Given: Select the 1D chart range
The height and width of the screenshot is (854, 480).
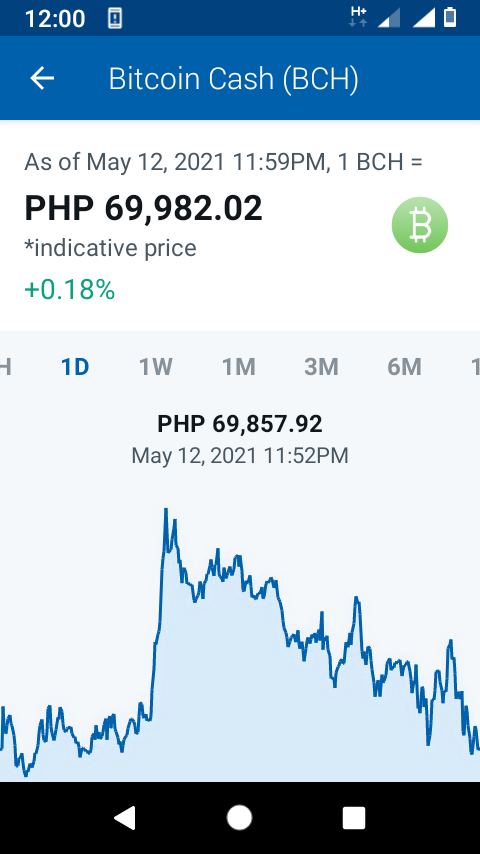Looking at the screenshot, I should point(75,368).
